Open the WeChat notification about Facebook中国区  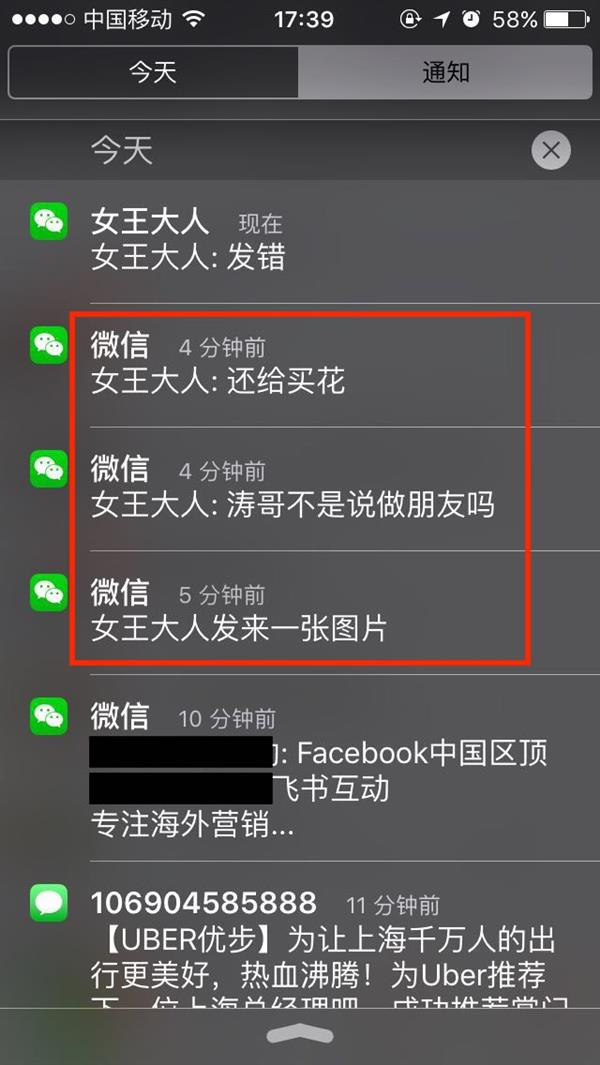pyautogui.click(x=300, y=772)
